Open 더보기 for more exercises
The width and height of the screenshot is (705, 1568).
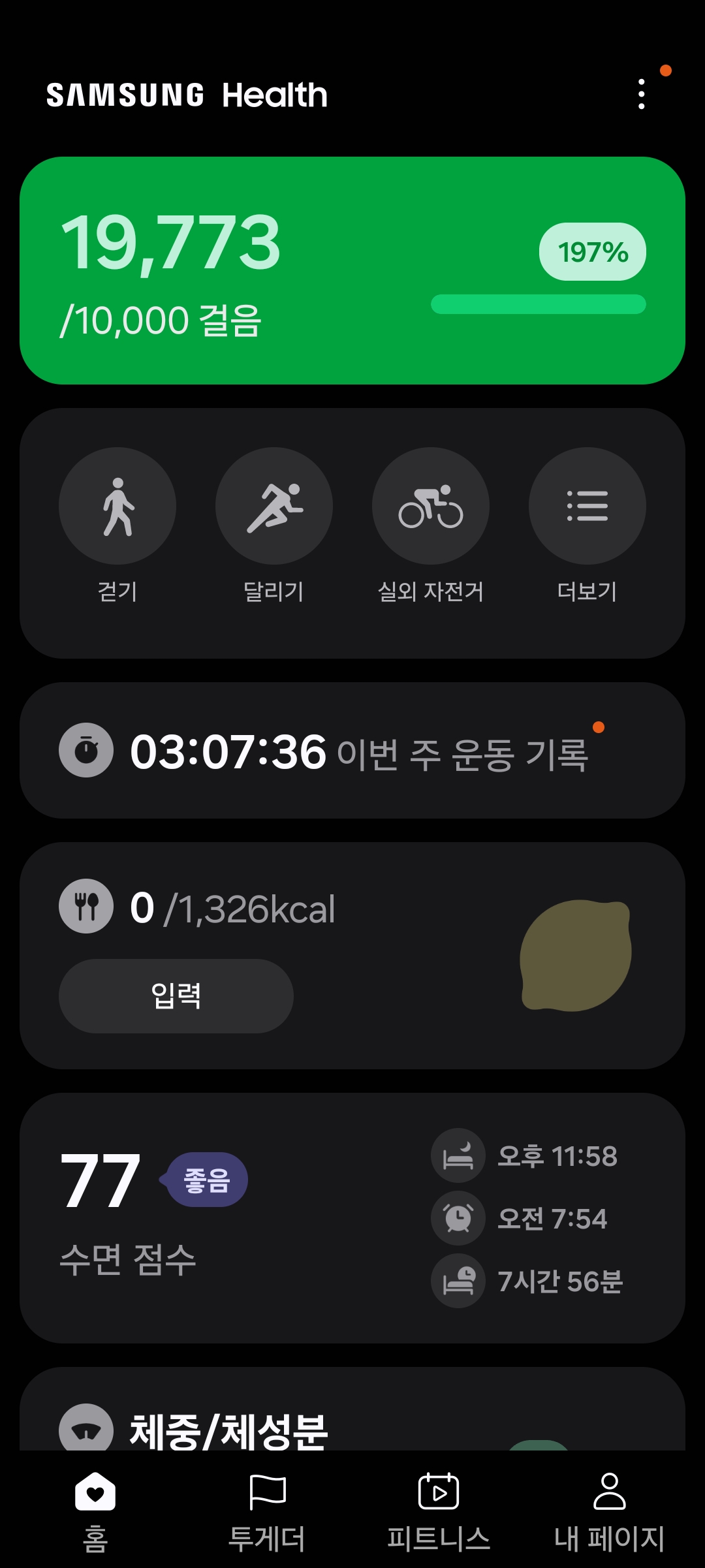(x=587, y=507)
